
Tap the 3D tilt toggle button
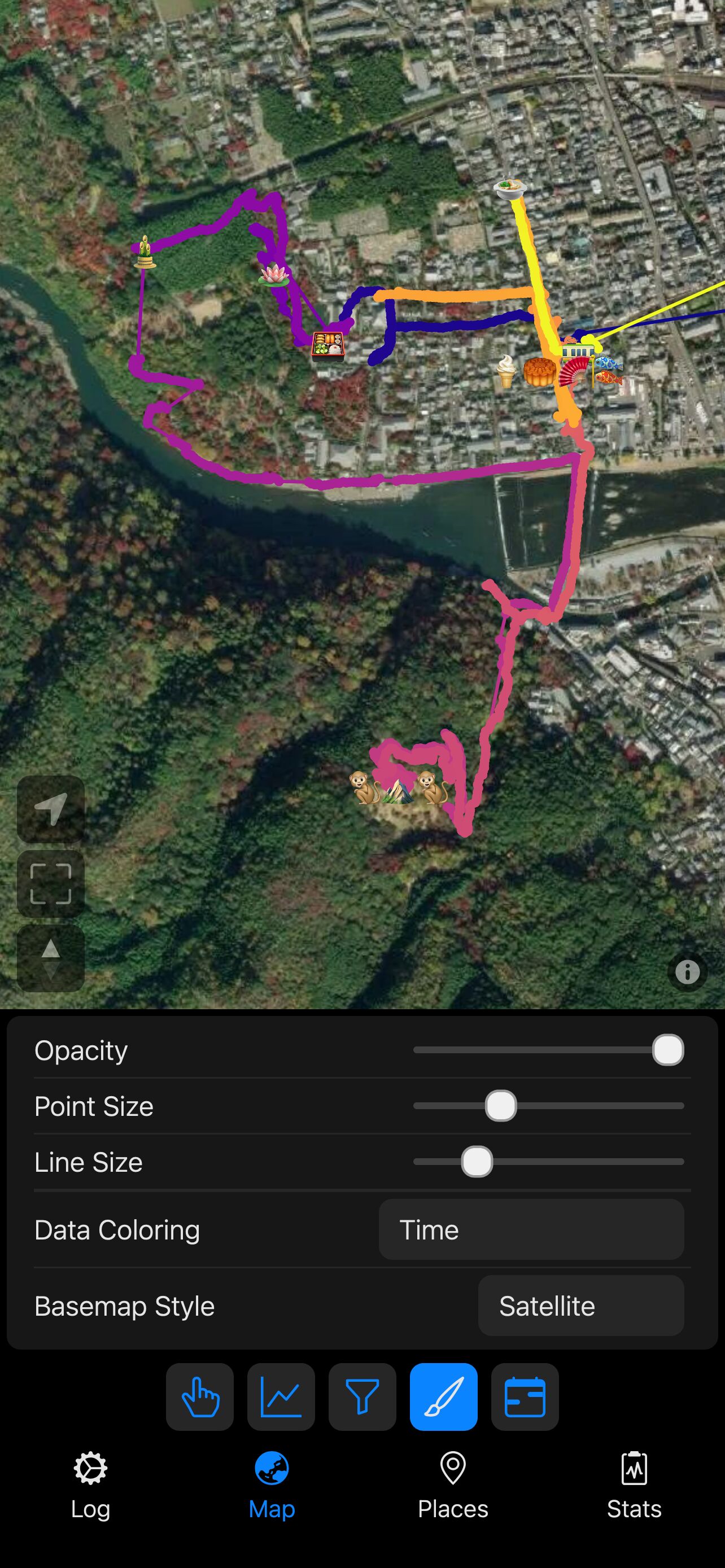click(x=50, y=957)
